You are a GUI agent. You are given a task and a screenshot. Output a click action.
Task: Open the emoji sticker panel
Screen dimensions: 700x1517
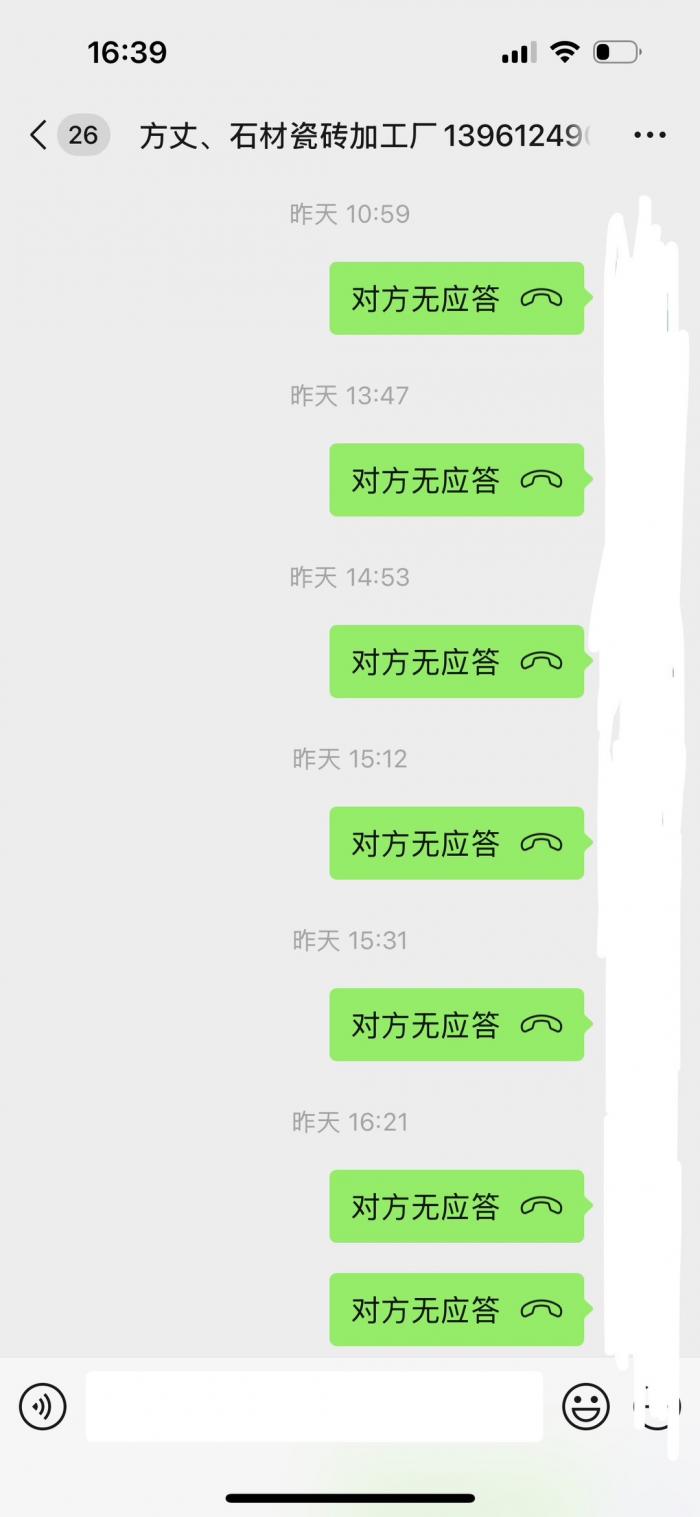pyautogui.click(x=586, y=1407)
